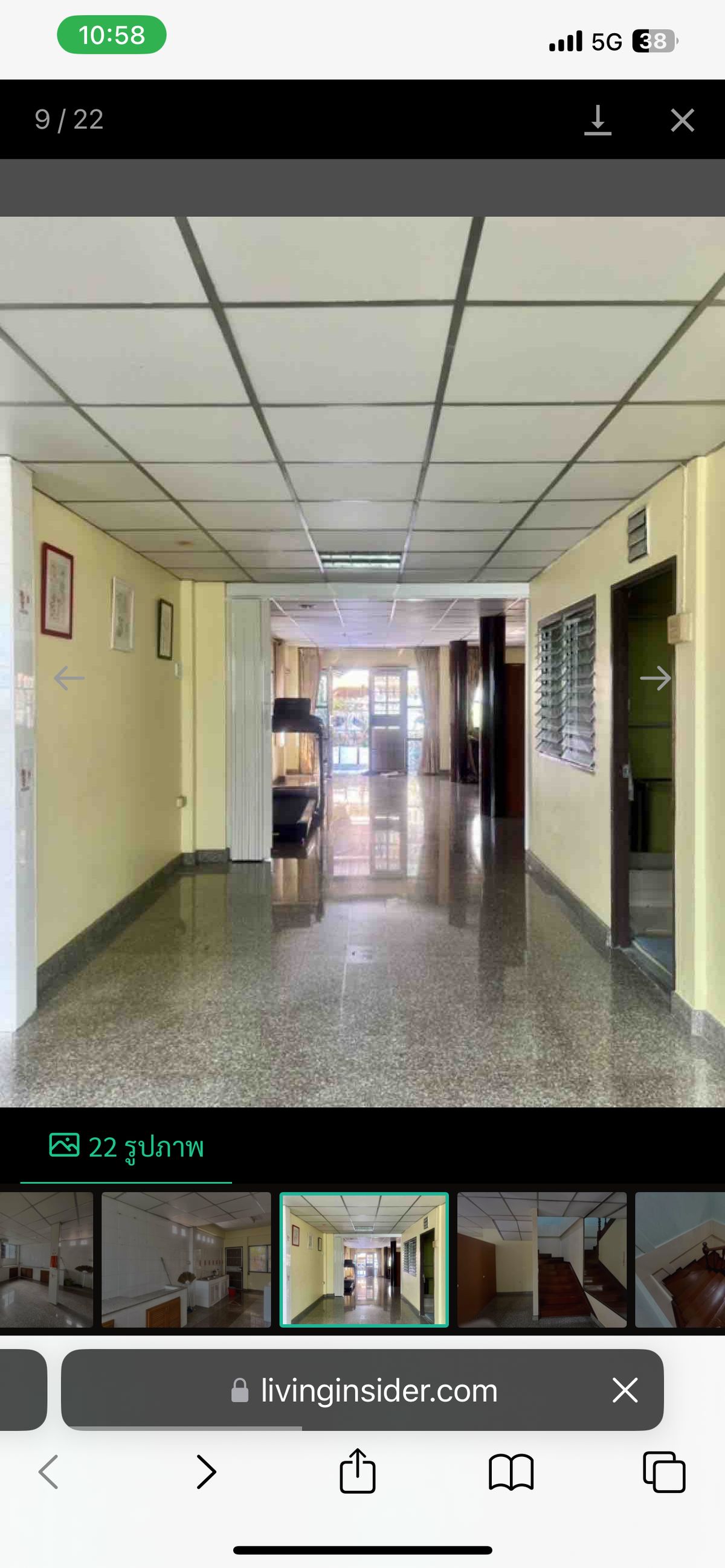The image size is (725, 1568).
Task: Select the 22 รูปภาพ tab
Action: pos(126,1148)
